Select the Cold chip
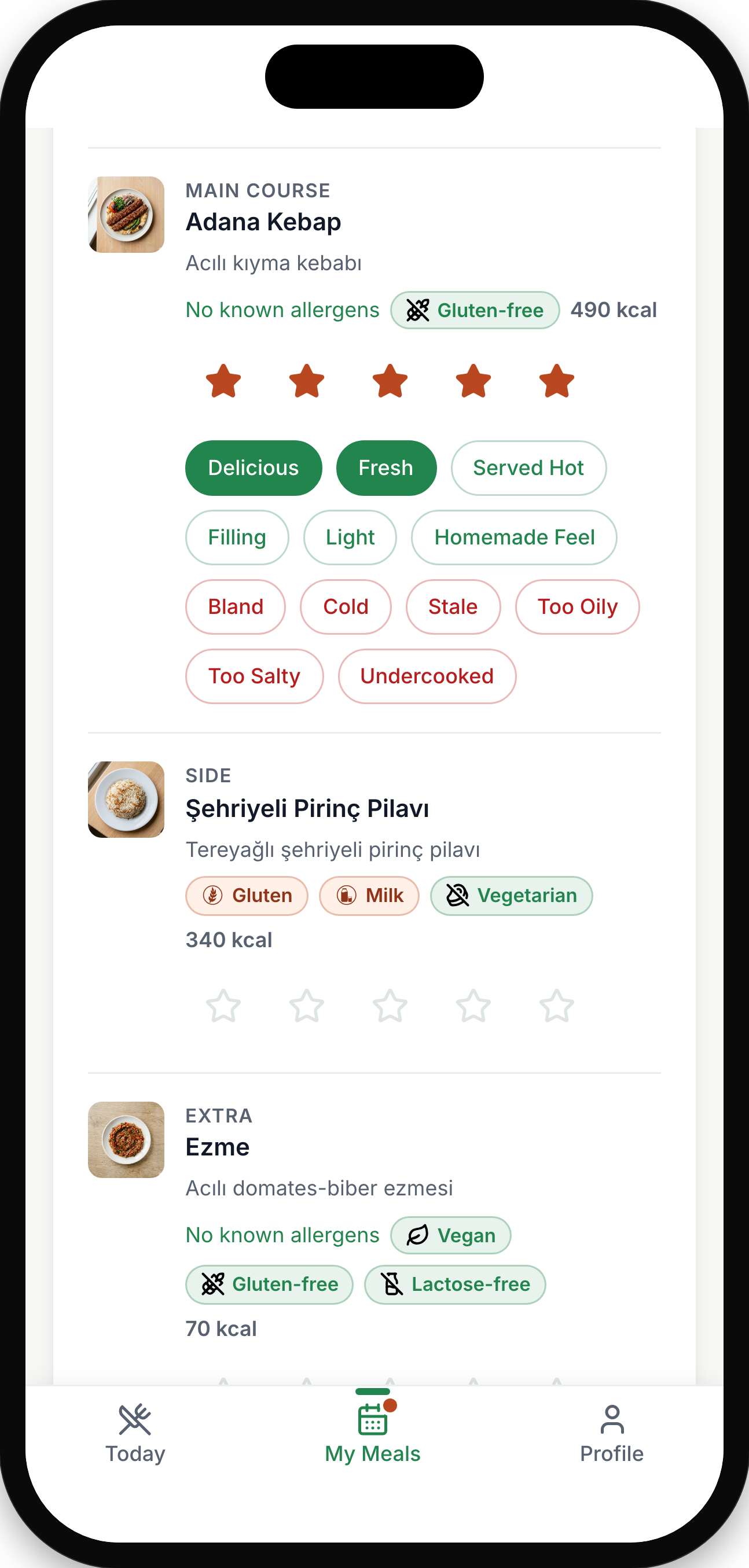 click(346, 606)
